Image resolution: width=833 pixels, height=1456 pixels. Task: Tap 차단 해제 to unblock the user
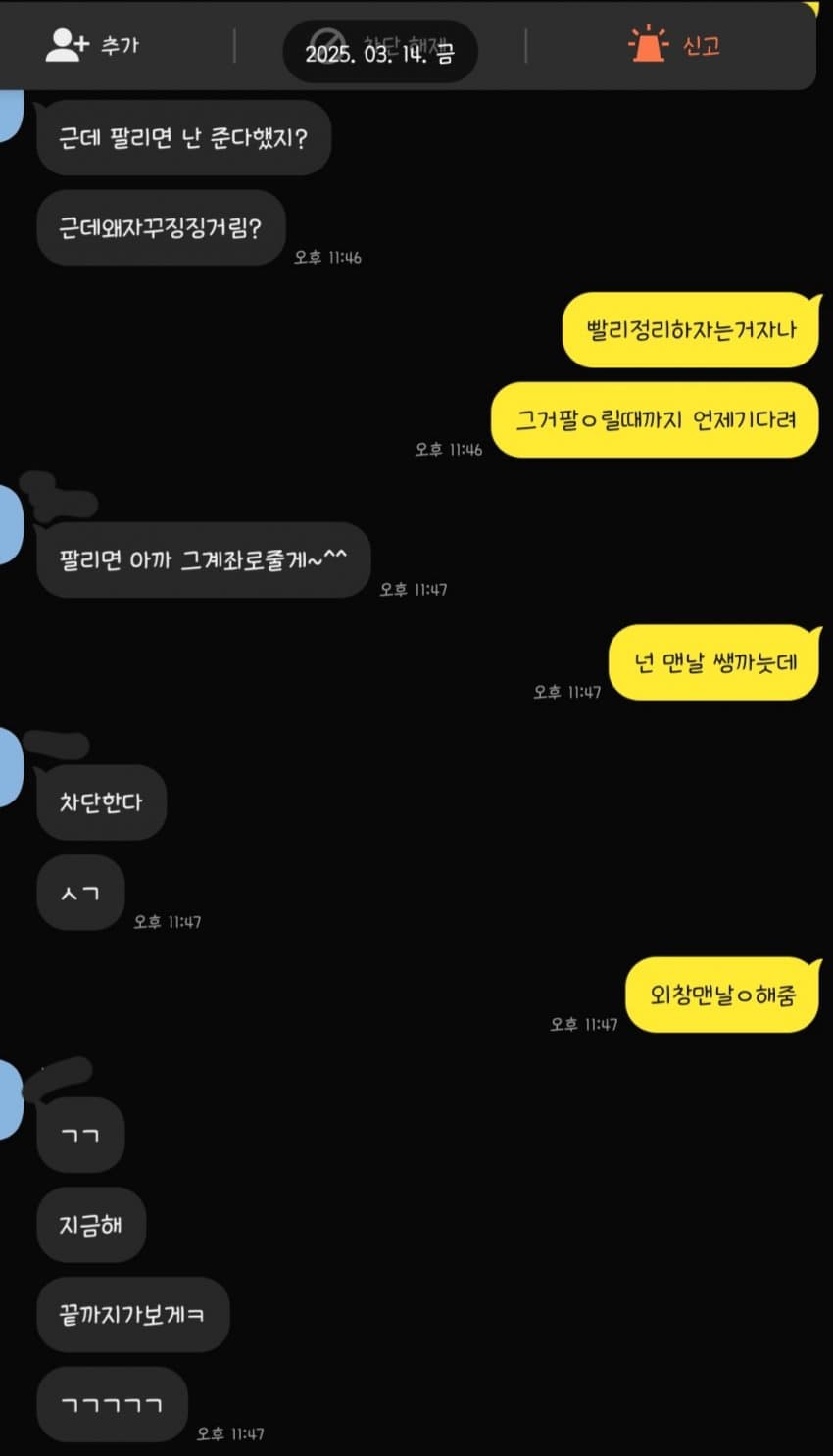click(380, 45)
